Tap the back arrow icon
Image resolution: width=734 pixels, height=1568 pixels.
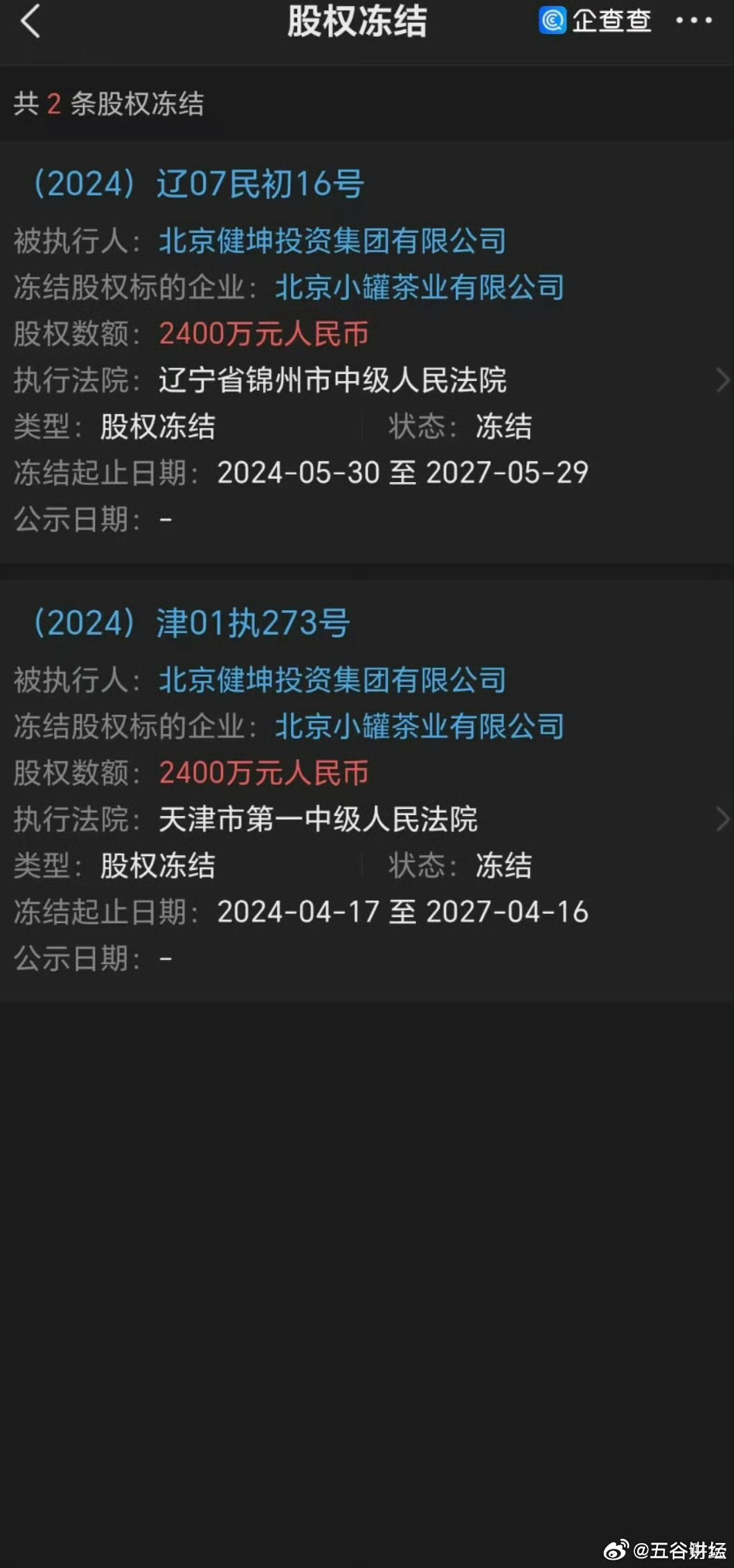point(29,22)
